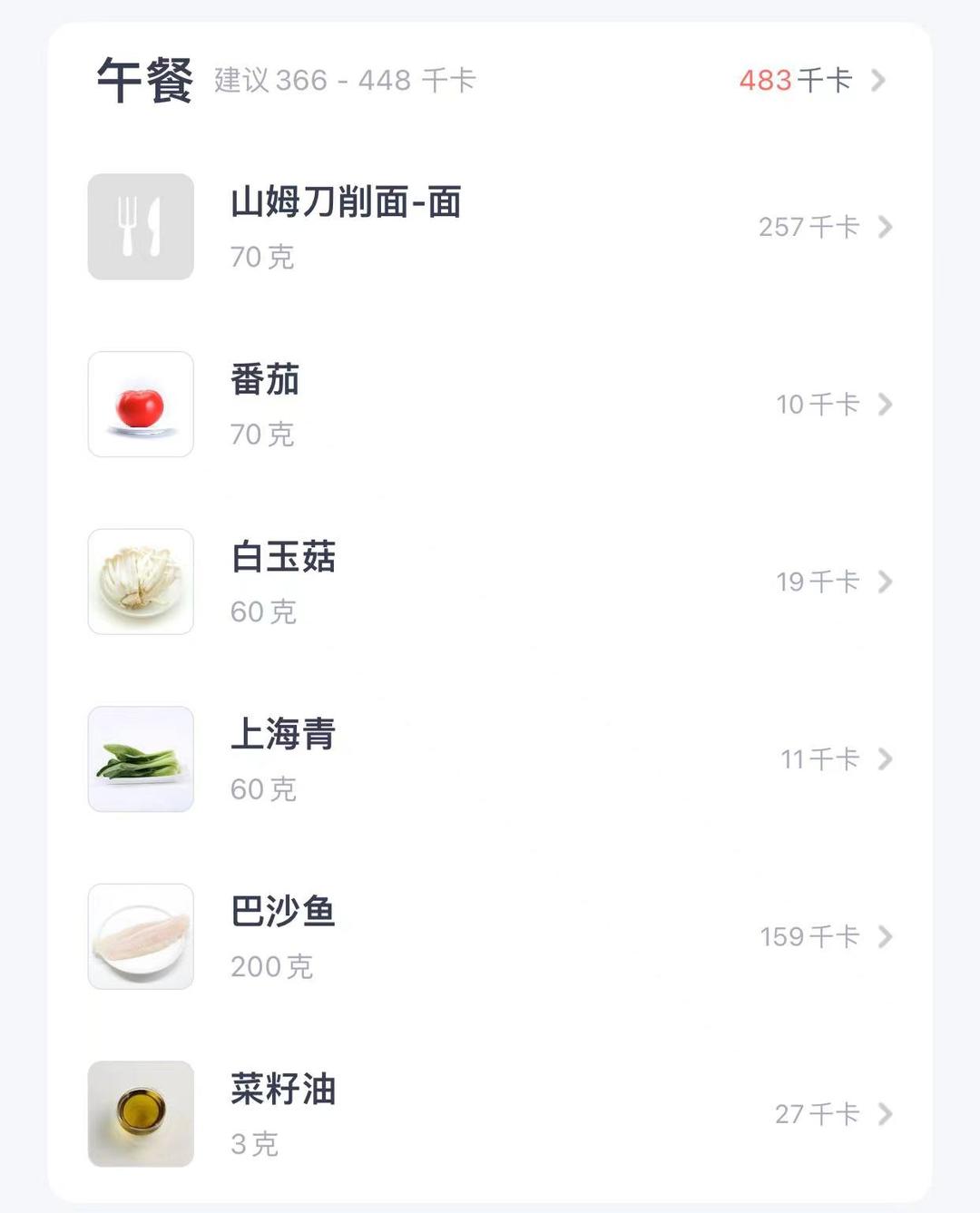Screen dimensions: 980x1213
Task: Select the 番茄 70克 entry
Action: tap(490, 405)
